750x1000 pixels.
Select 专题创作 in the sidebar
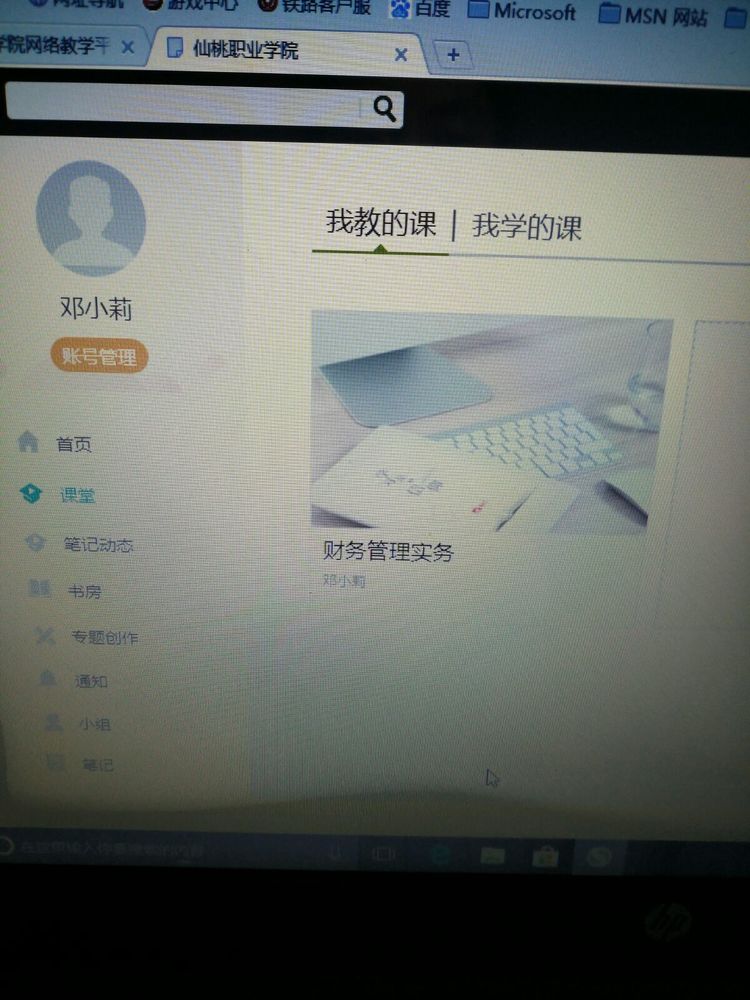pyautogui.click(x=104, y=637)
